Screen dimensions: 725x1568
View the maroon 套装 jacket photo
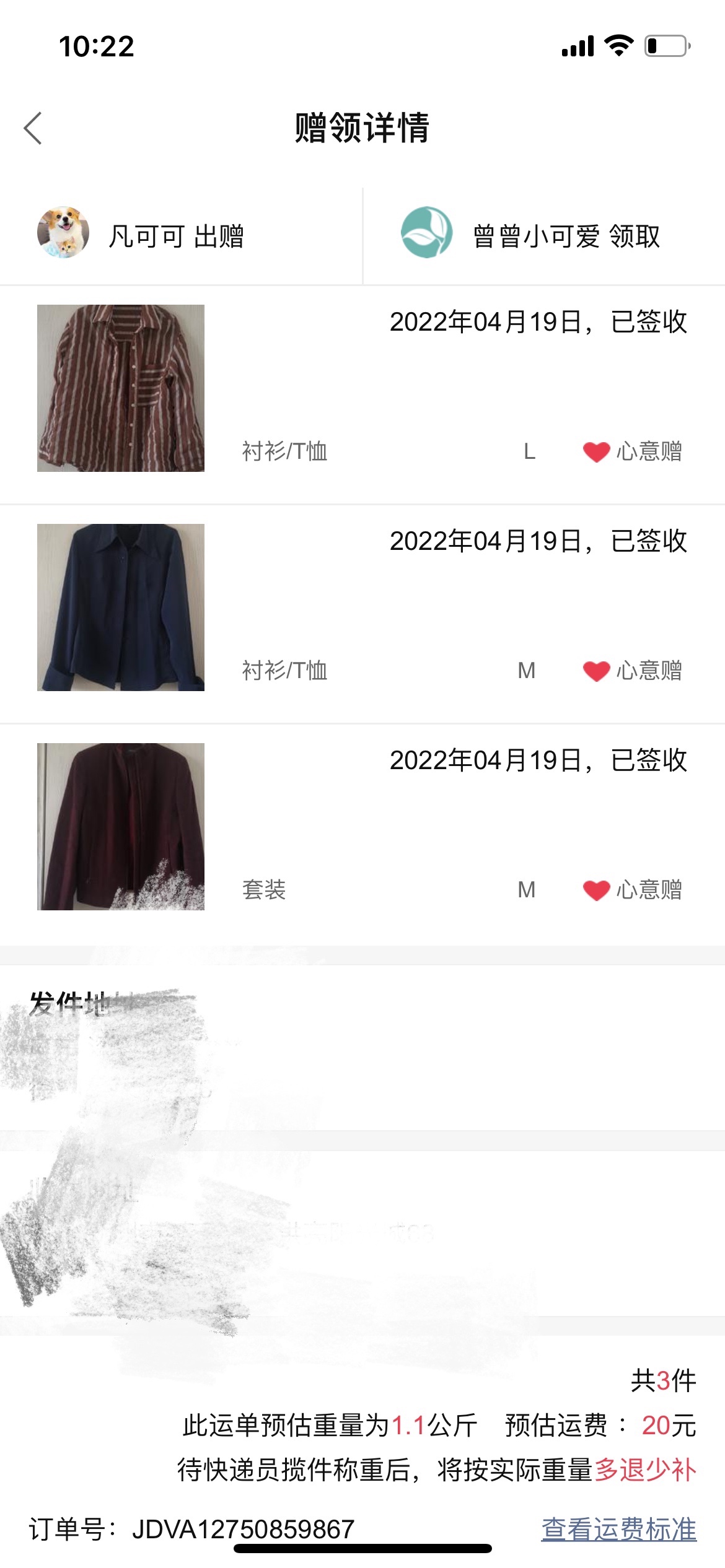click(121, 827)
